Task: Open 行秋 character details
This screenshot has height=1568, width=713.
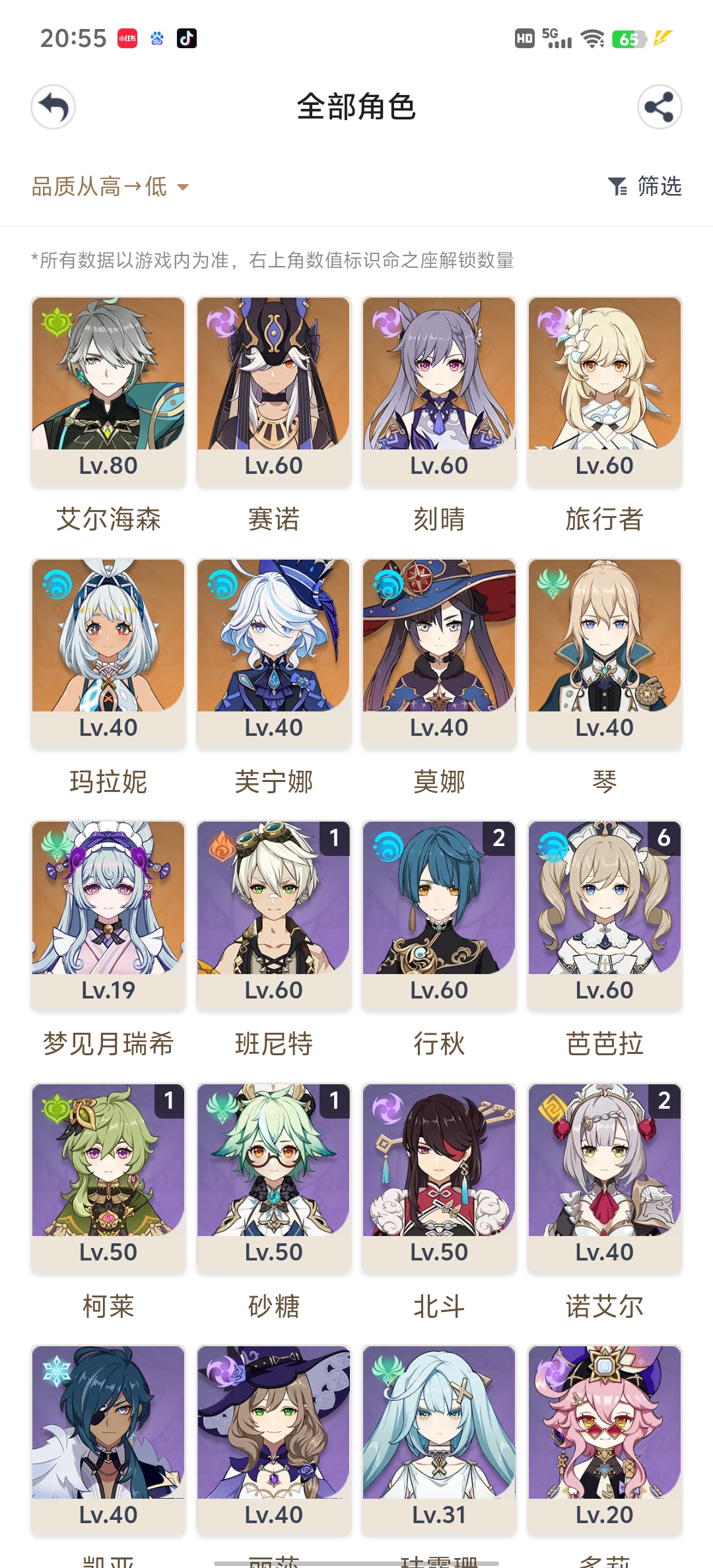Action: click(x=439, y=916)
